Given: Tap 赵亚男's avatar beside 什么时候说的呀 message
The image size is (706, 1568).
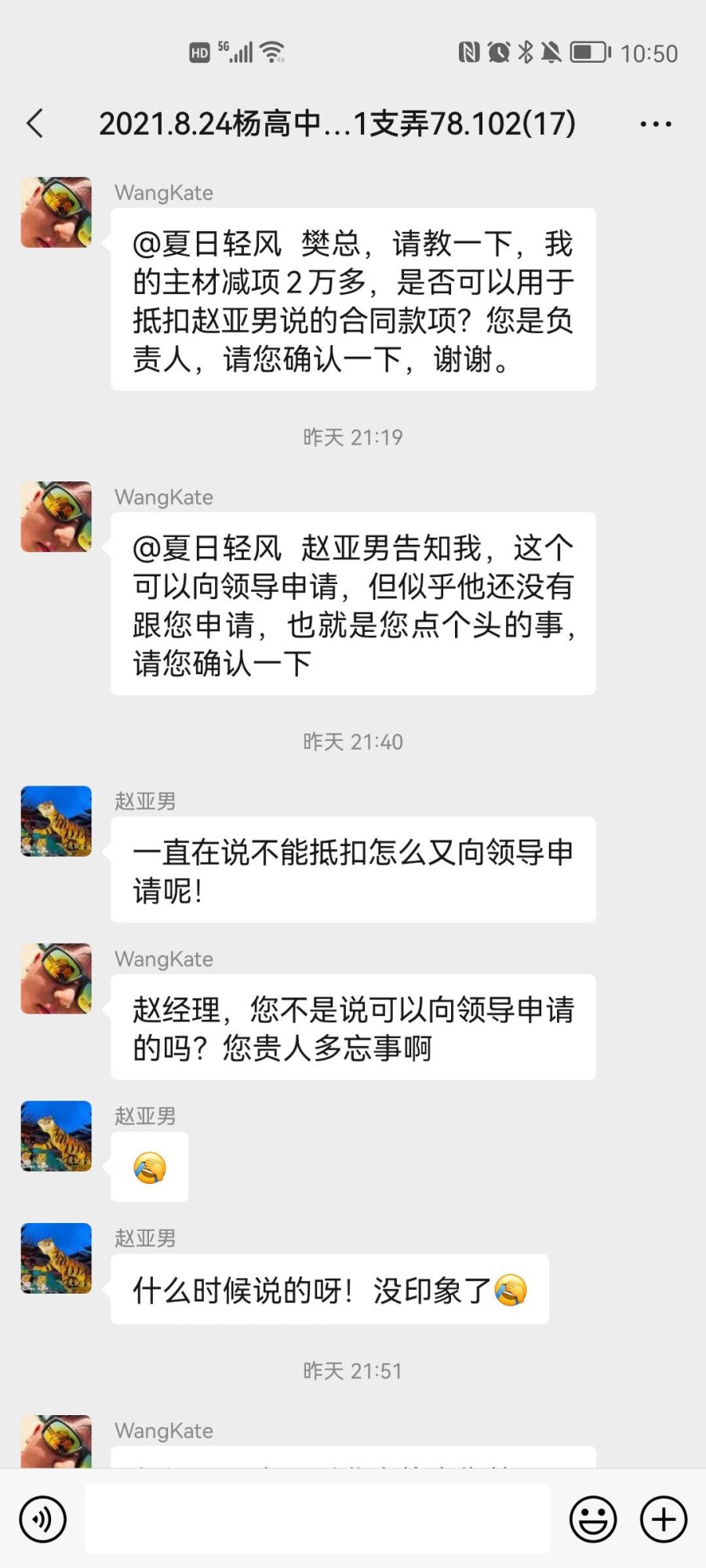Looking at the screenshot, I should coord(56,1258).
